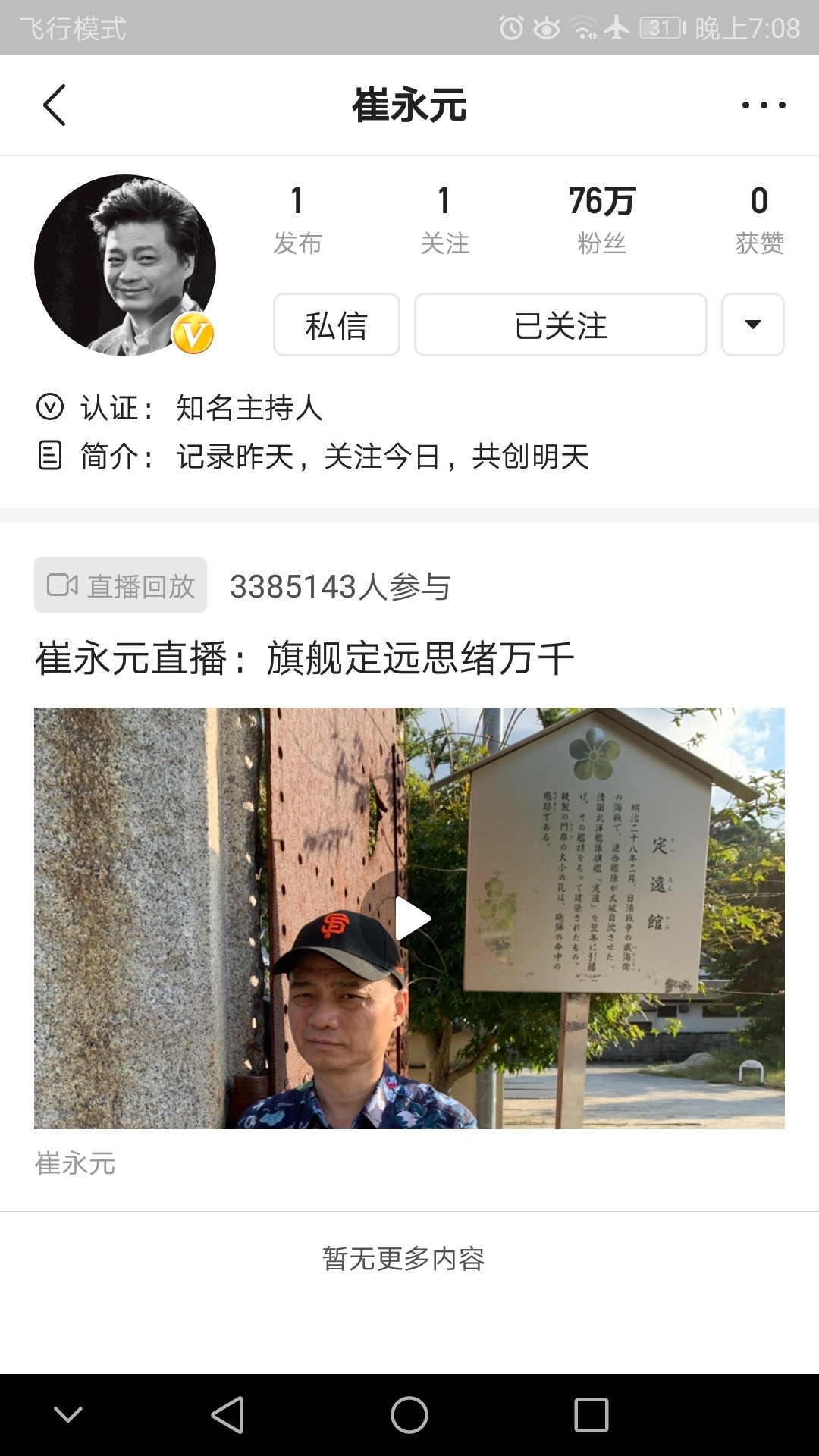Viewport: 819px width, 1456px height.
Task: Tap the system home button
Action: tap(409, 1415)
